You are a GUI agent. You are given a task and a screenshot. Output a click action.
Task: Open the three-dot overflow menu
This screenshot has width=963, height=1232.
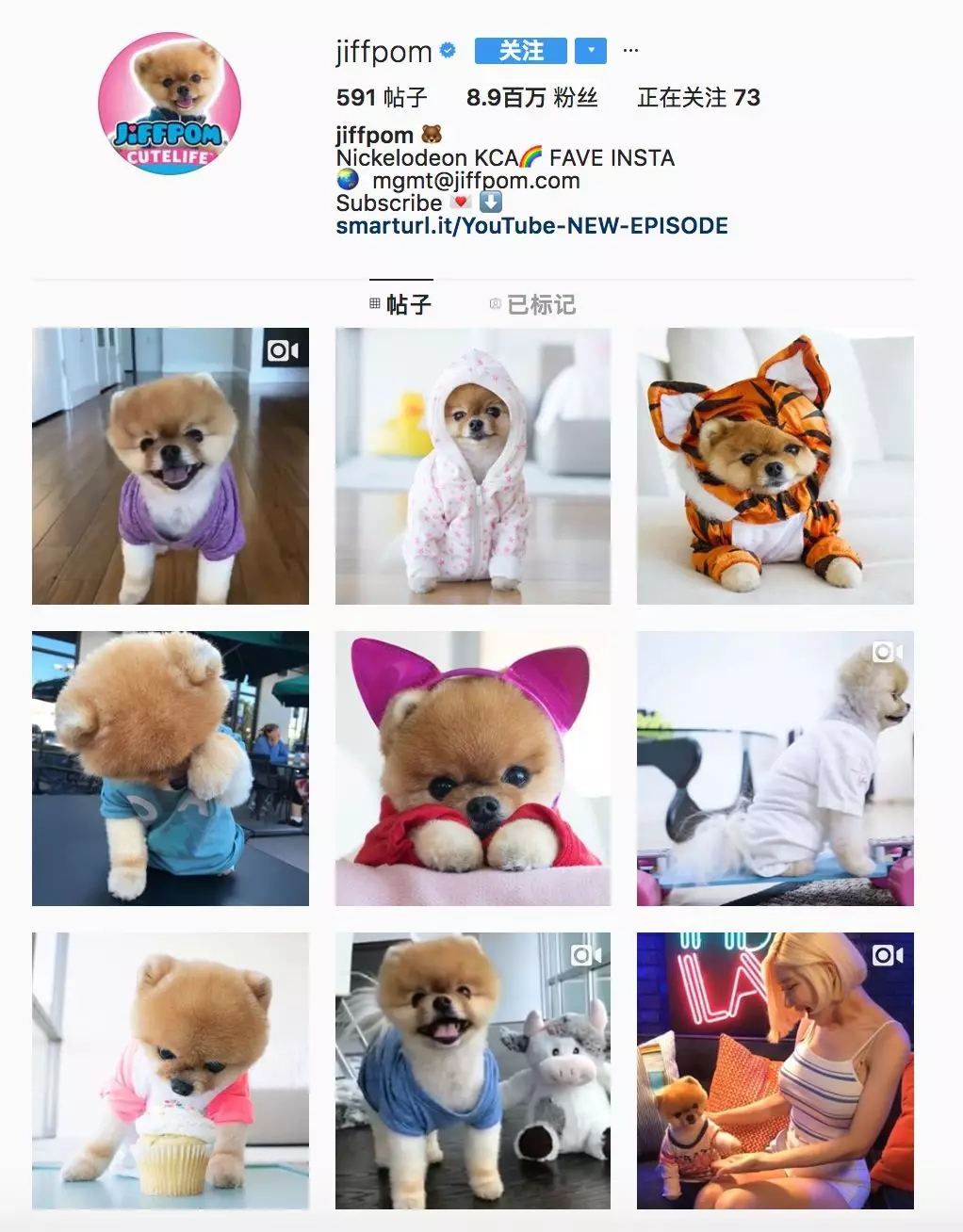click(630, 51)
